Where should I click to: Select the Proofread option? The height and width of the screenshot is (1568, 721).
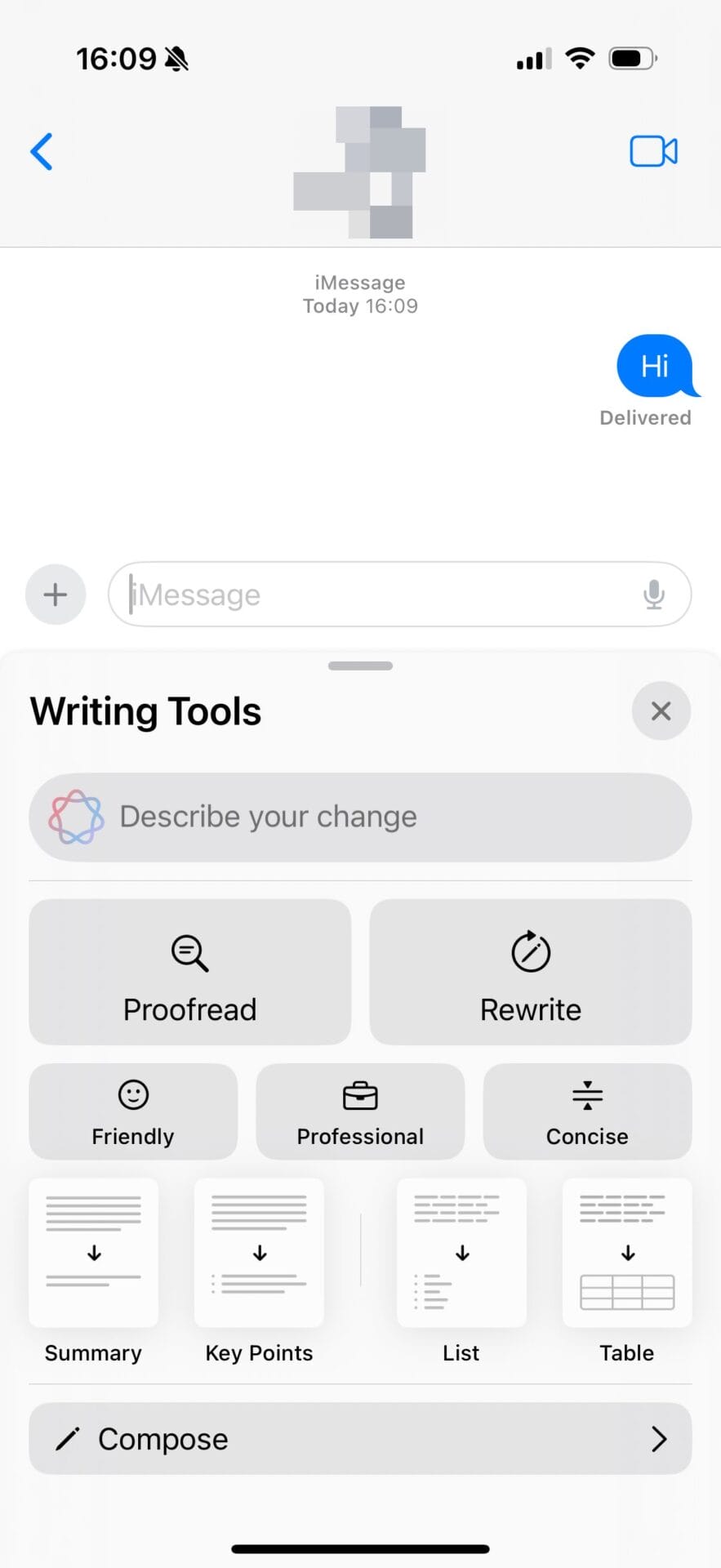pyautogui.click(x=190, y=972)
